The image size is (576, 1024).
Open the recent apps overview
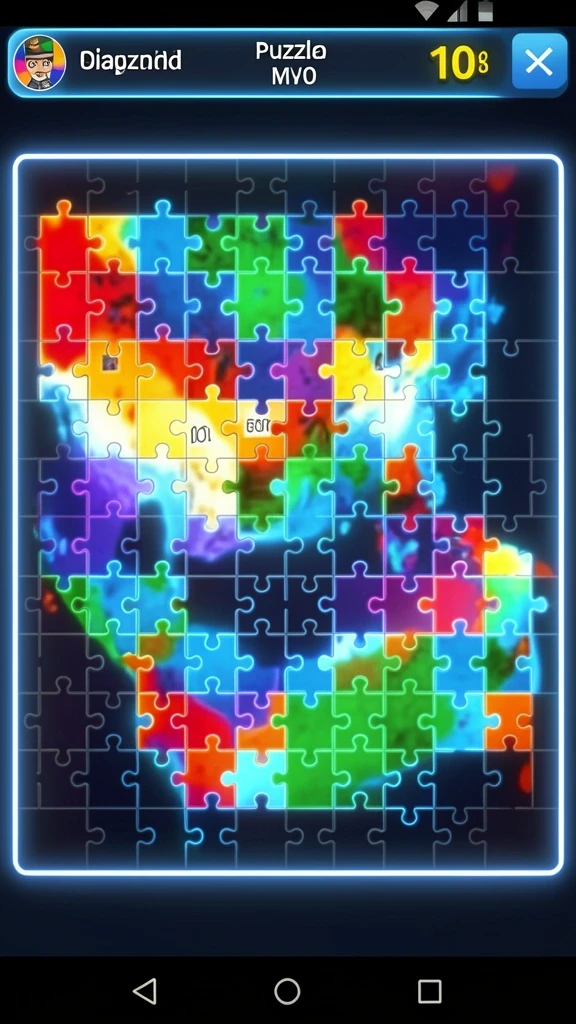[430, 991]
